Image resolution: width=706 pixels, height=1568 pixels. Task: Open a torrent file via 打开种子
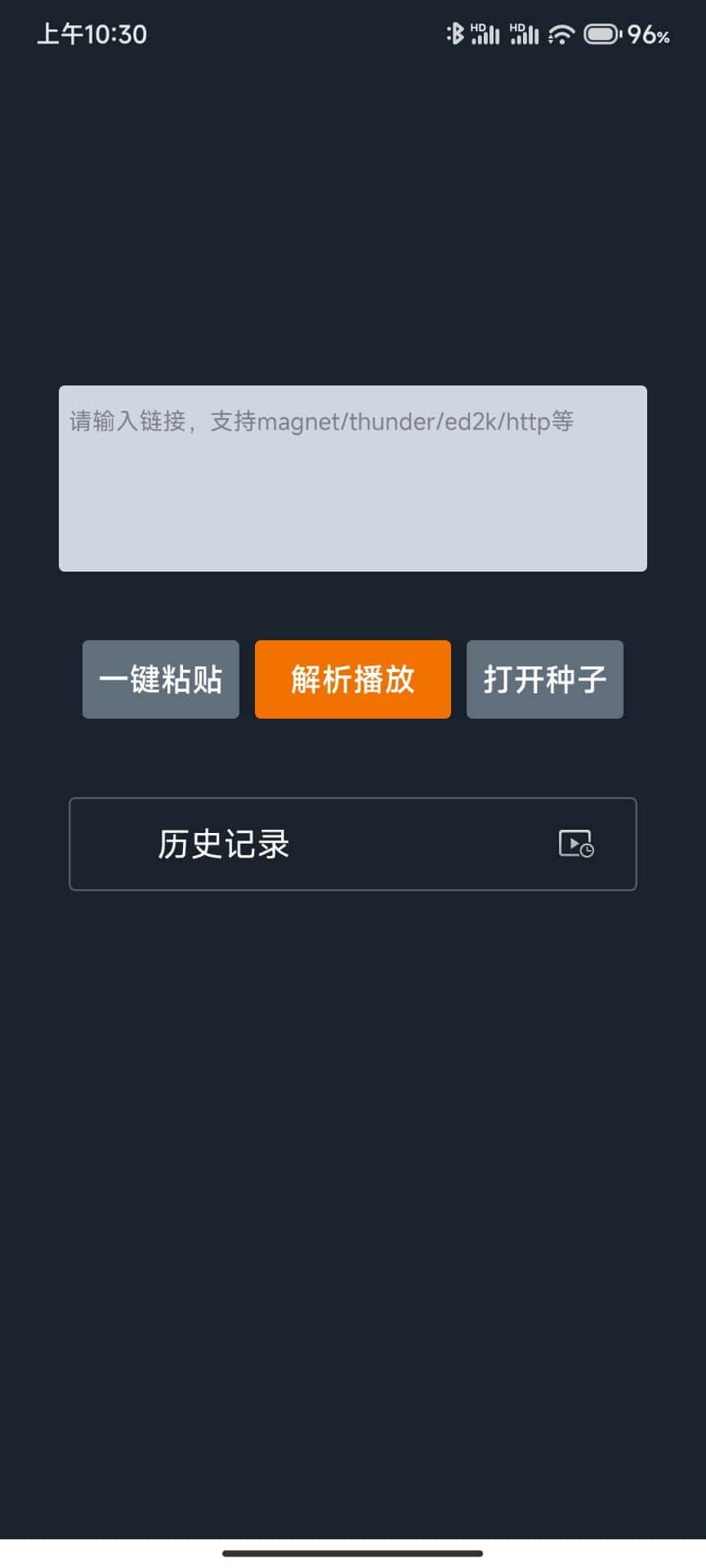(544, 679)
